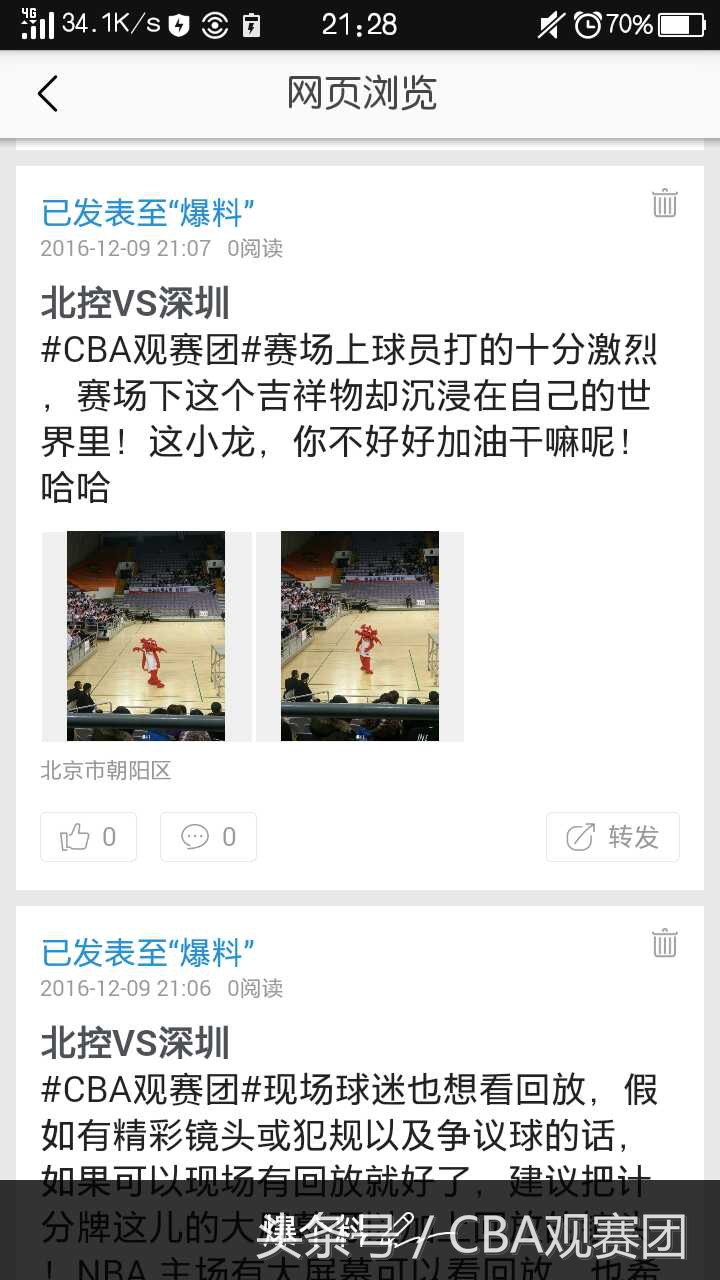Tap the like counter showing 0
Screen dimensions: 720x1280
110,837
